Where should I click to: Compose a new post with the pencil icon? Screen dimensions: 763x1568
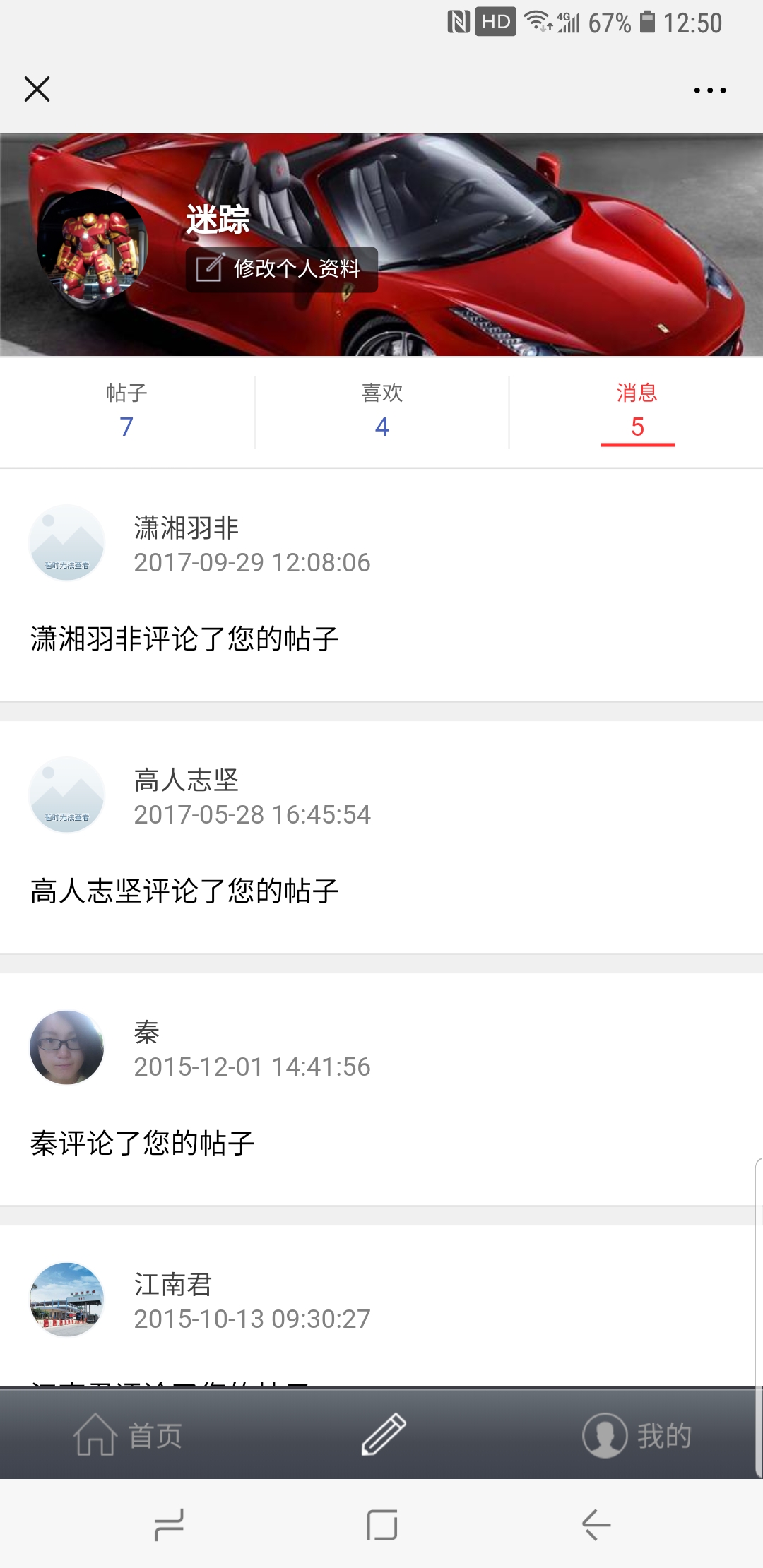(x=383, y=1435)
